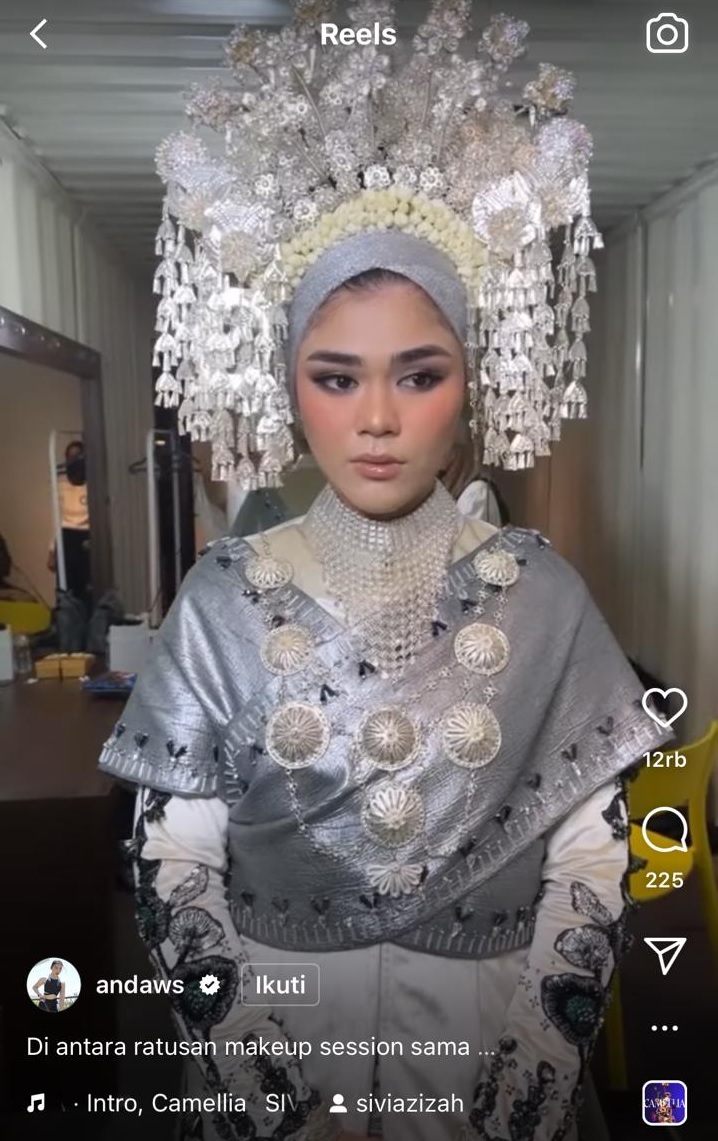Open the comments on this reel
The image size is (718, 1141).
664,830
